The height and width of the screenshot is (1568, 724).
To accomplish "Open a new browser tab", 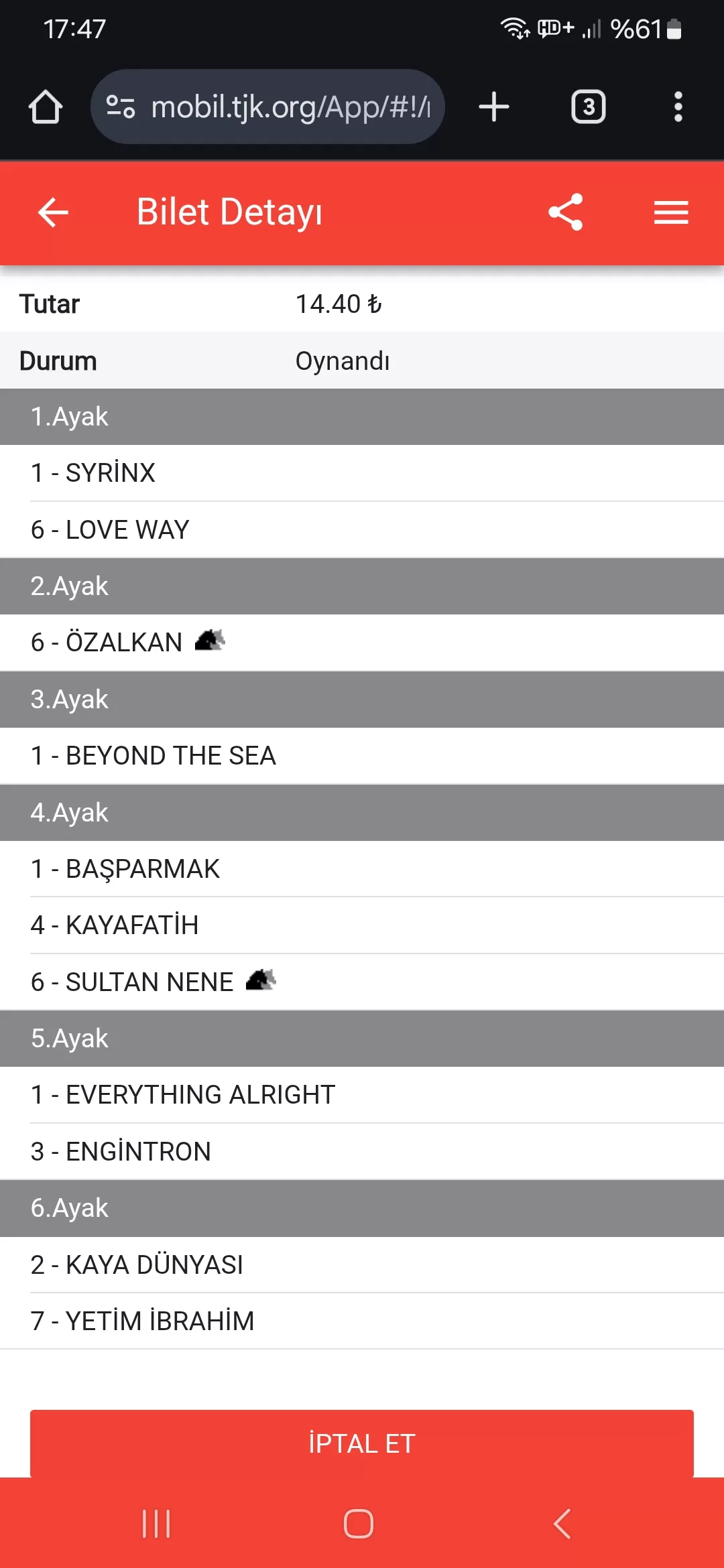I will (494, 107).
